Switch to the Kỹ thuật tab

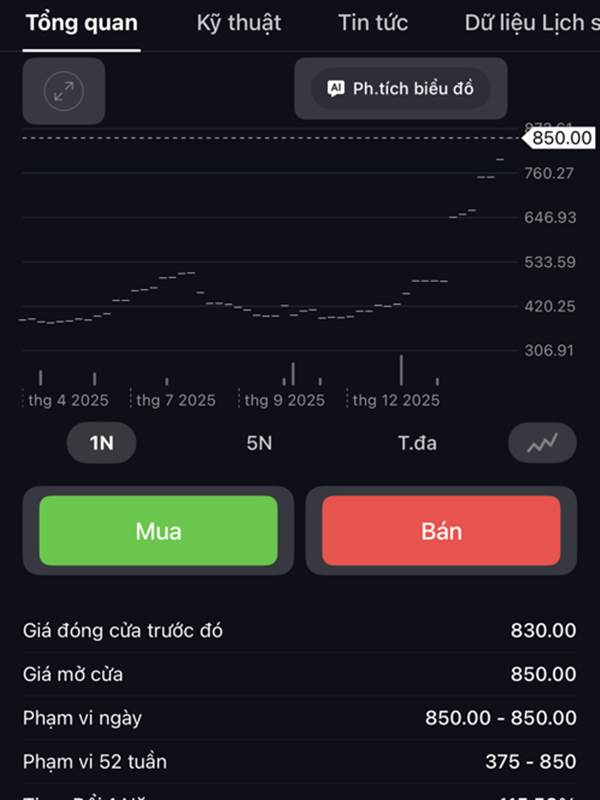[x=239, y=23]
